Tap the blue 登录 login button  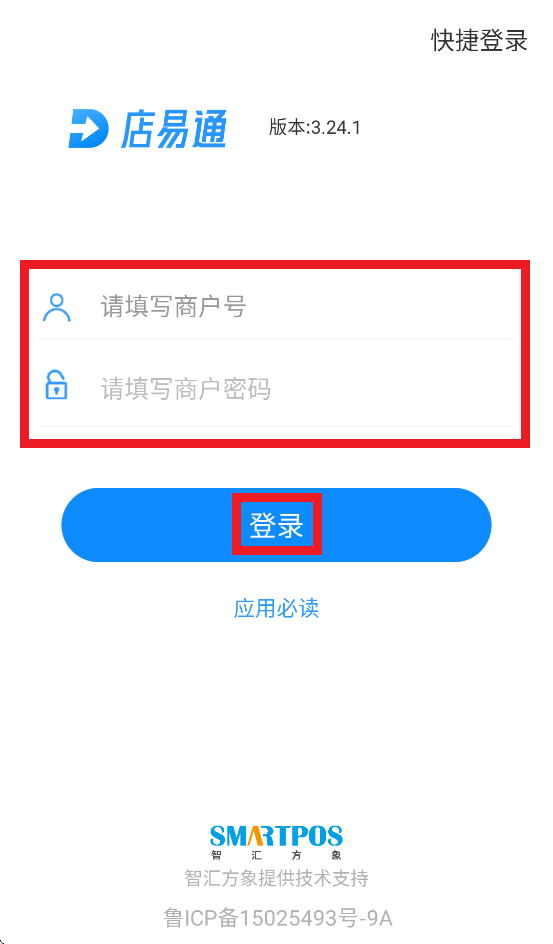pyautogui.click(x=276, y=525)
